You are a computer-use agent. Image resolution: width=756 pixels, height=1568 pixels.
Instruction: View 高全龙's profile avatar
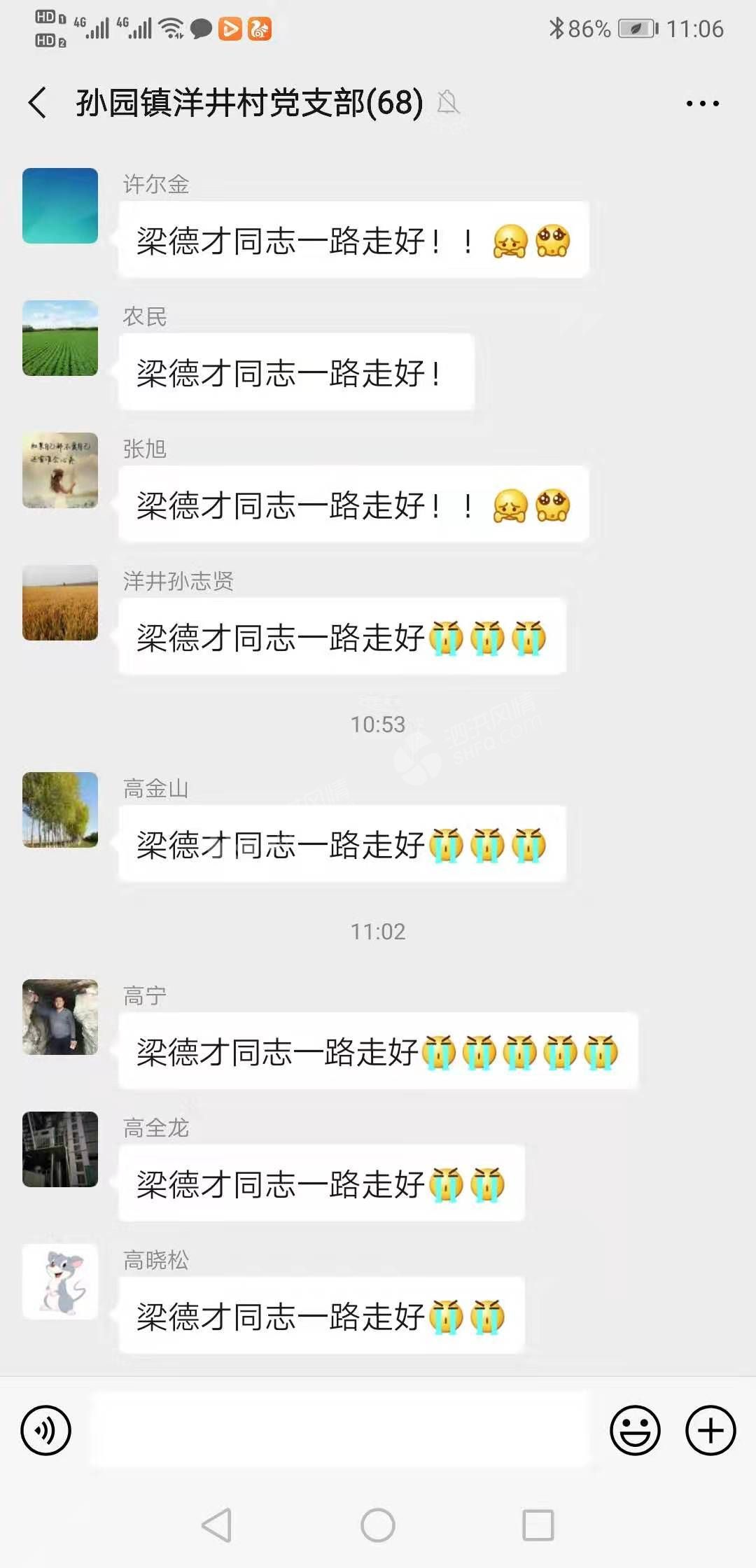click(x=60, y=1149)
